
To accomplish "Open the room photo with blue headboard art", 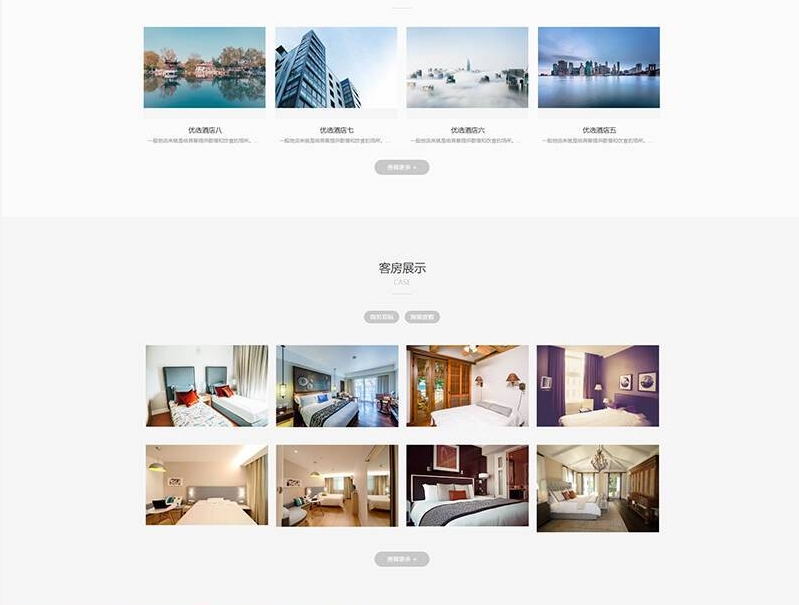I will click(337, 386).
